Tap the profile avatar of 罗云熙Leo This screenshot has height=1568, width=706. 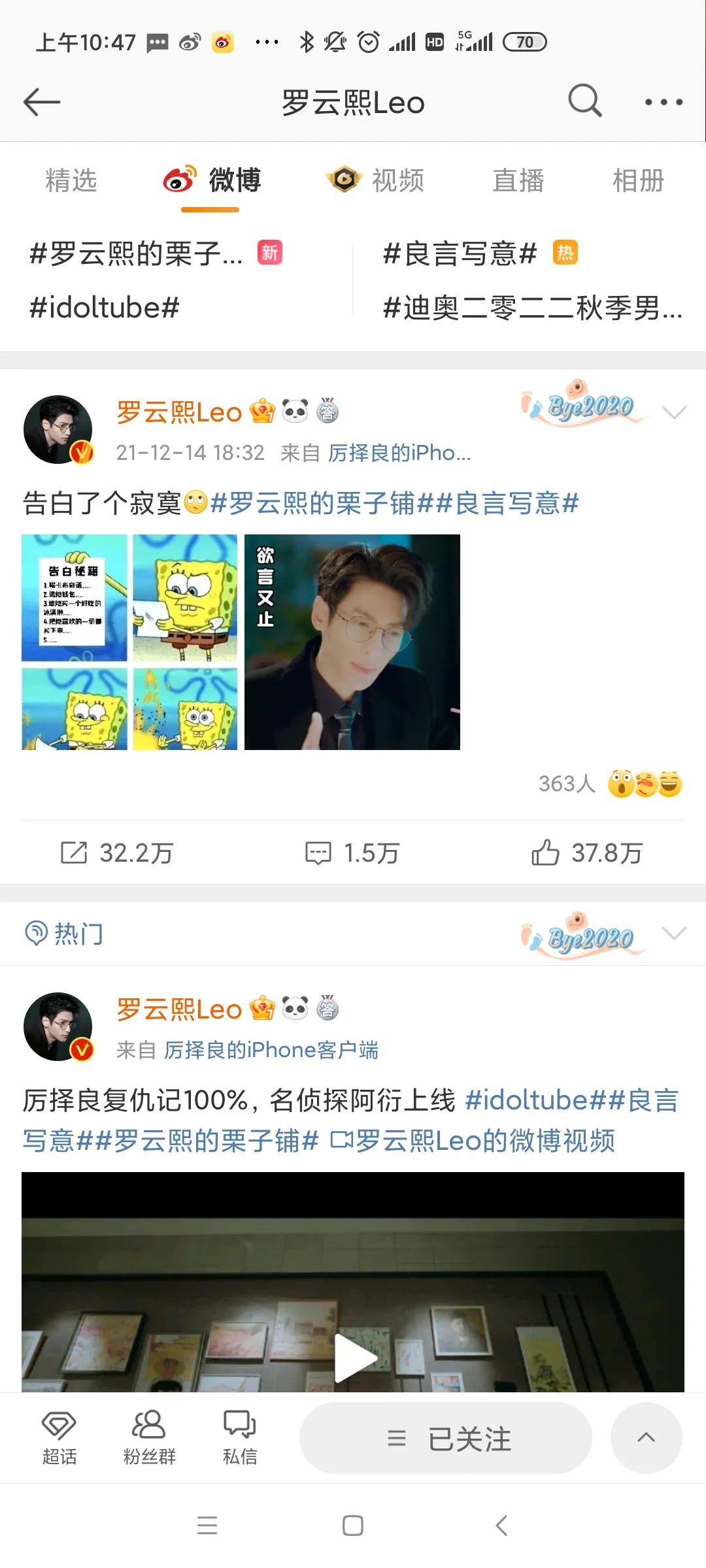(x=58, y=428)
